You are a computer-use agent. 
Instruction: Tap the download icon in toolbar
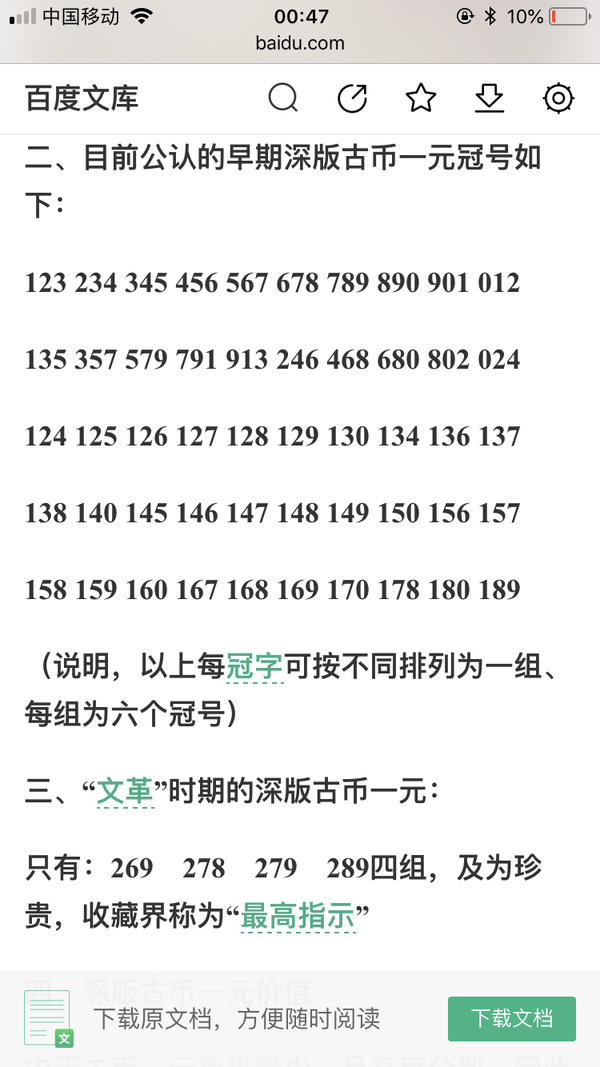click(489, 99)
